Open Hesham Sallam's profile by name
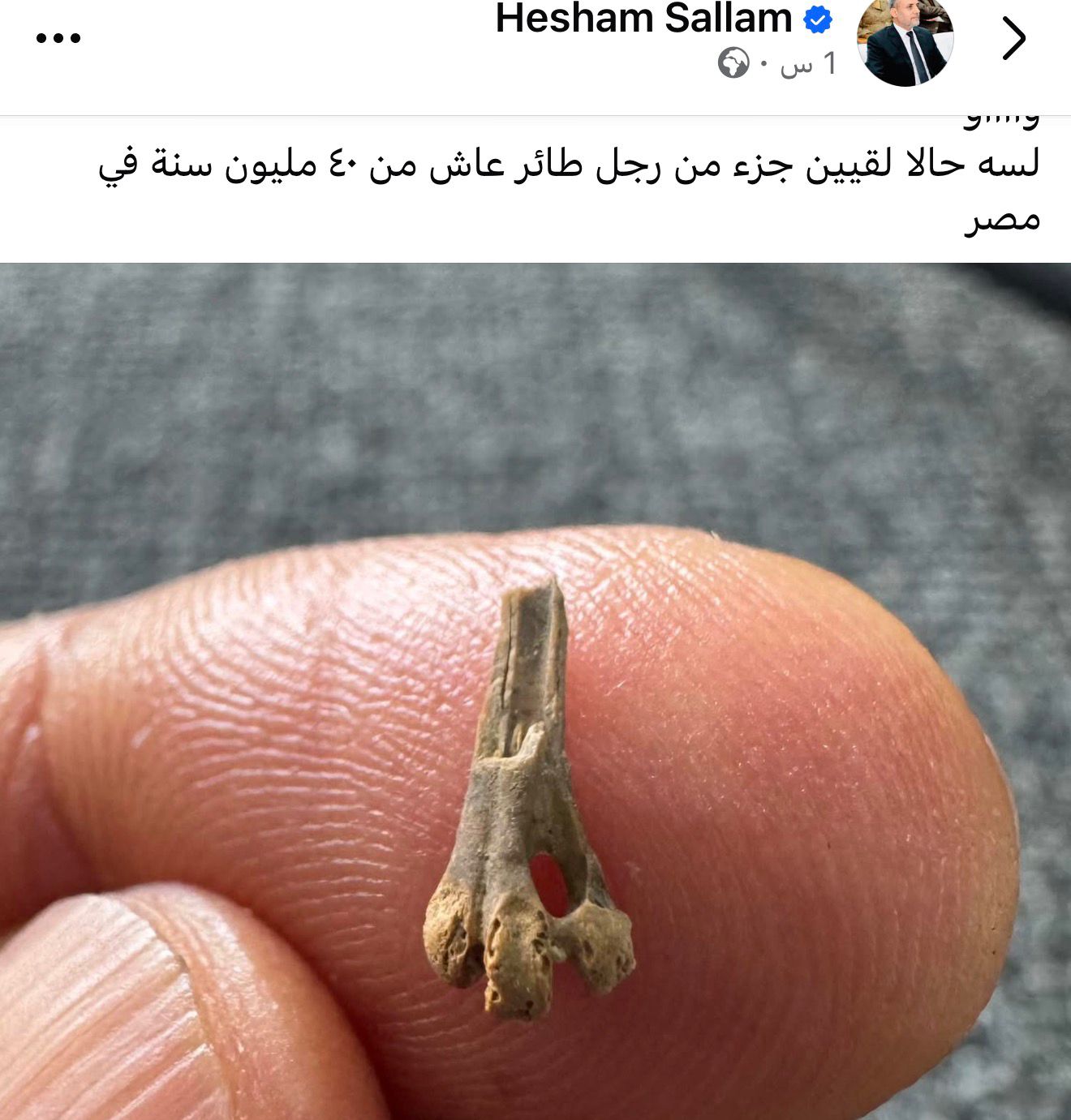This screenshot has width=1071, height=1120. click(x=643, y=19)
